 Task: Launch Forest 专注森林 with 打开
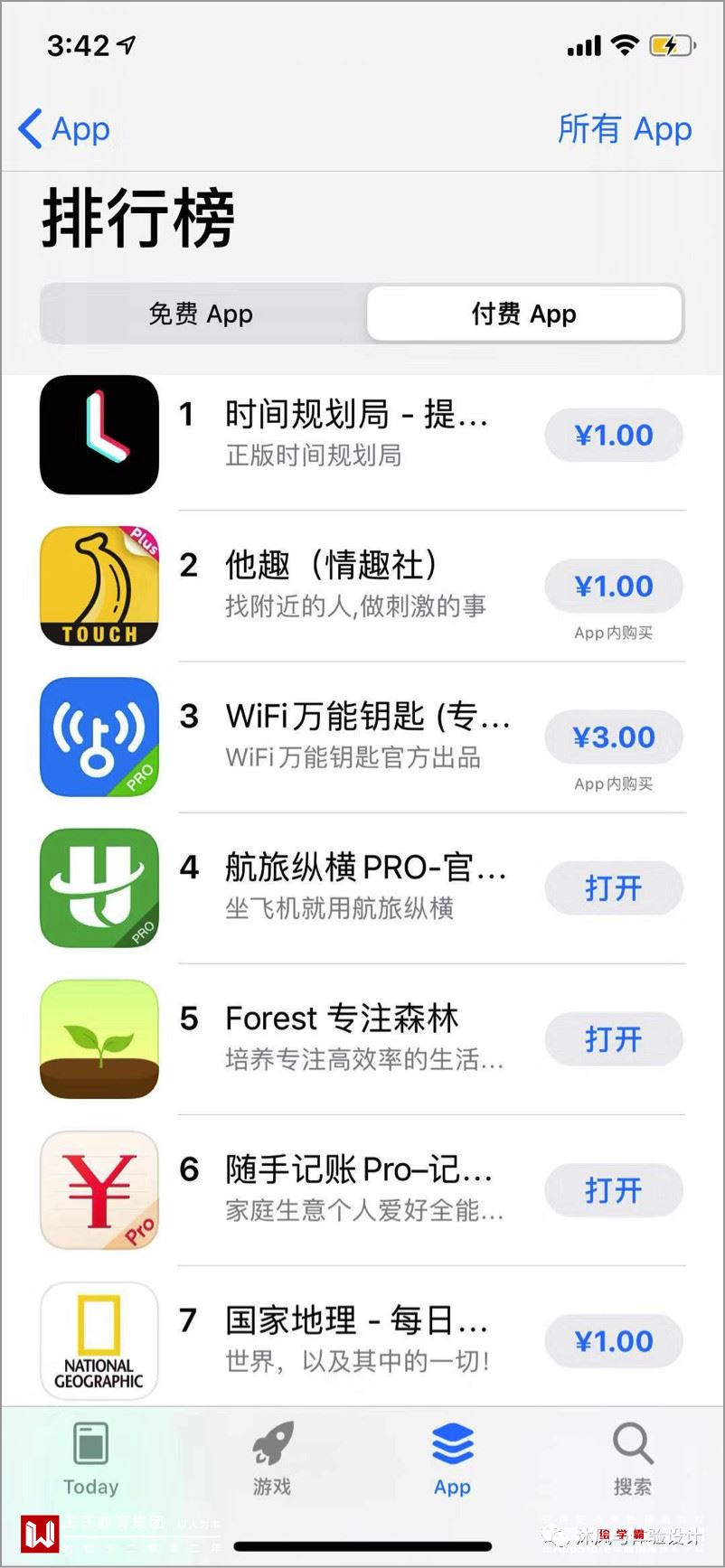[613, 1039]
